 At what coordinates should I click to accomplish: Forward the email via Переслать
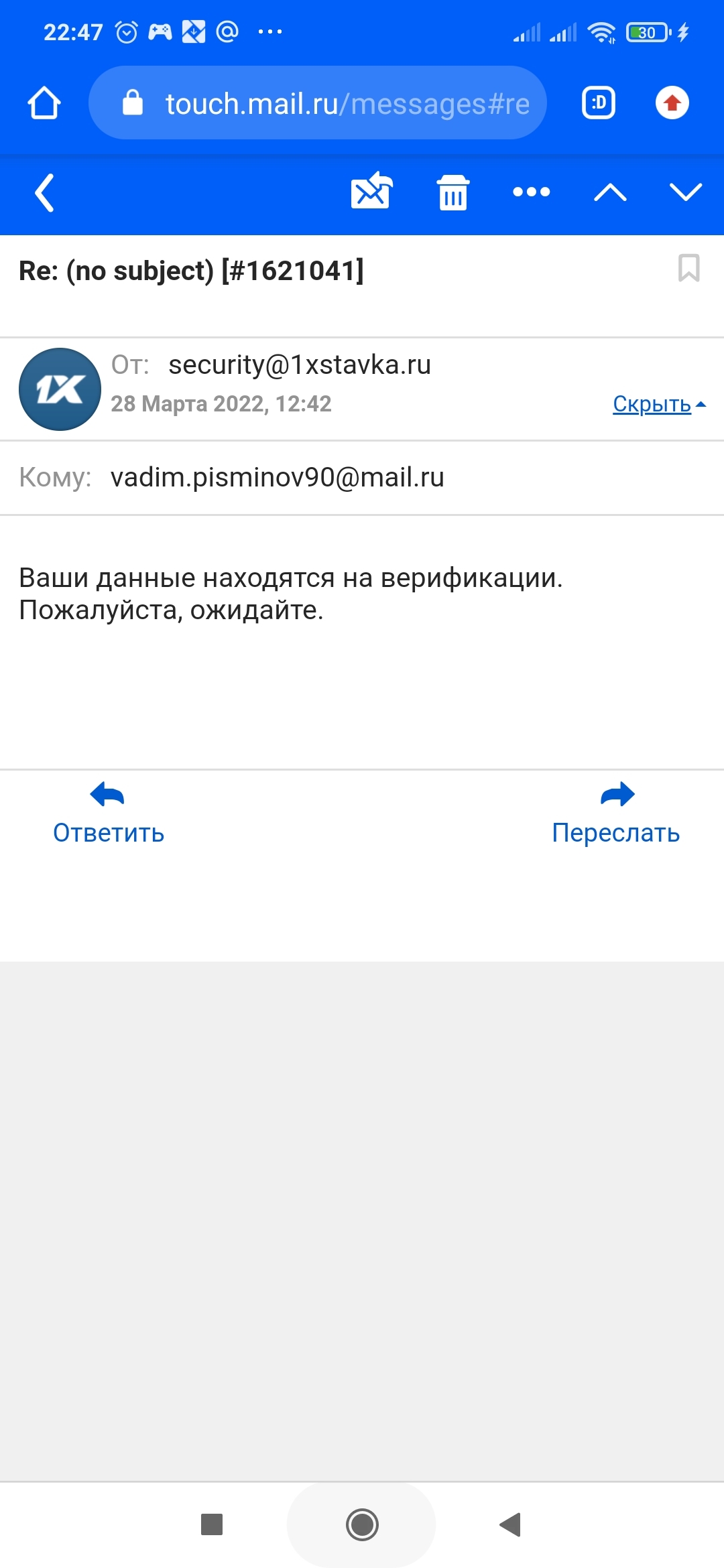pyautogui.click(x=616, y=813)
